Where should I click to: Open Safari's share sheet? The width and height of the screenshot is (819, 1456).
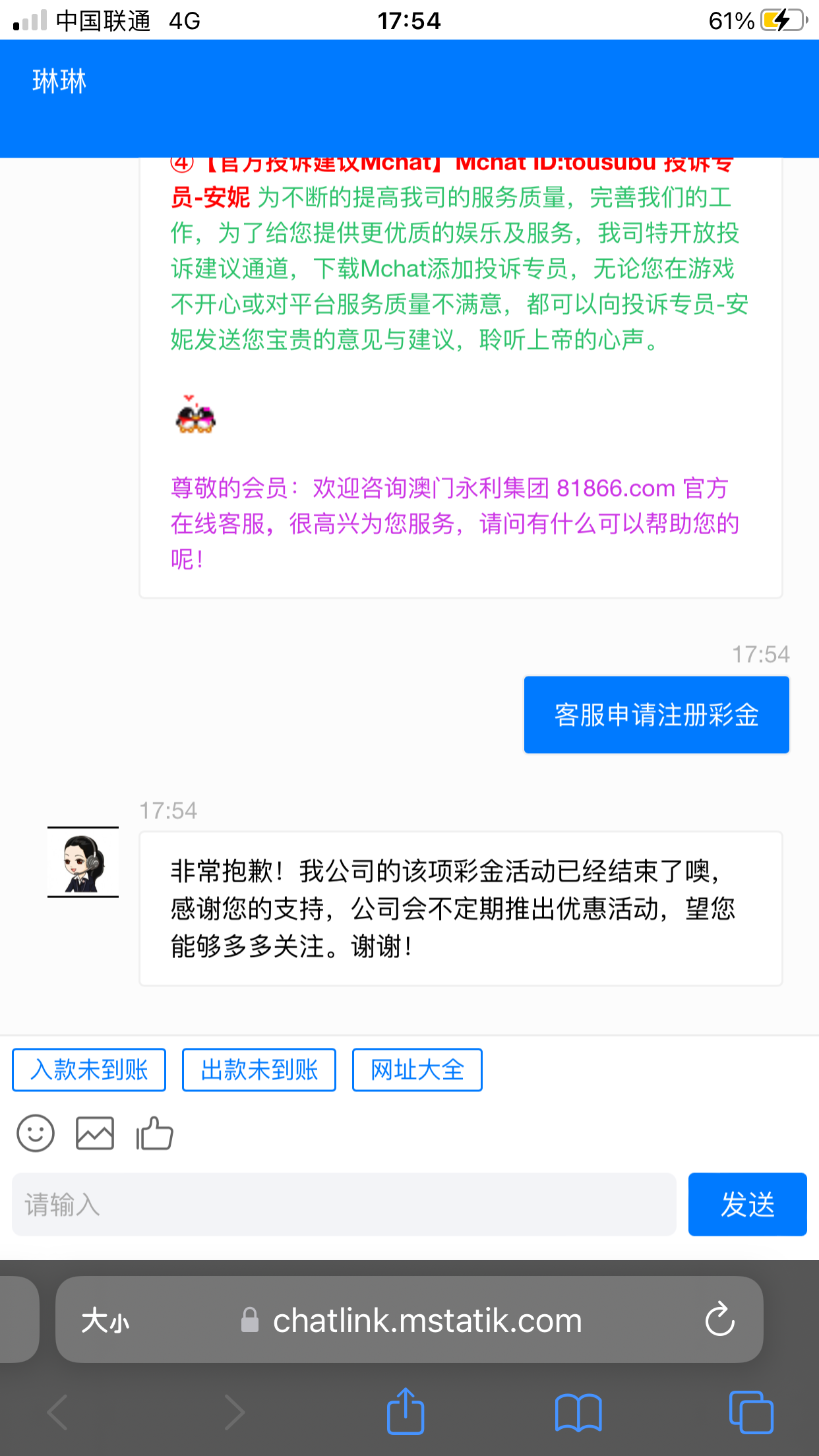(x=405, y=1412)
